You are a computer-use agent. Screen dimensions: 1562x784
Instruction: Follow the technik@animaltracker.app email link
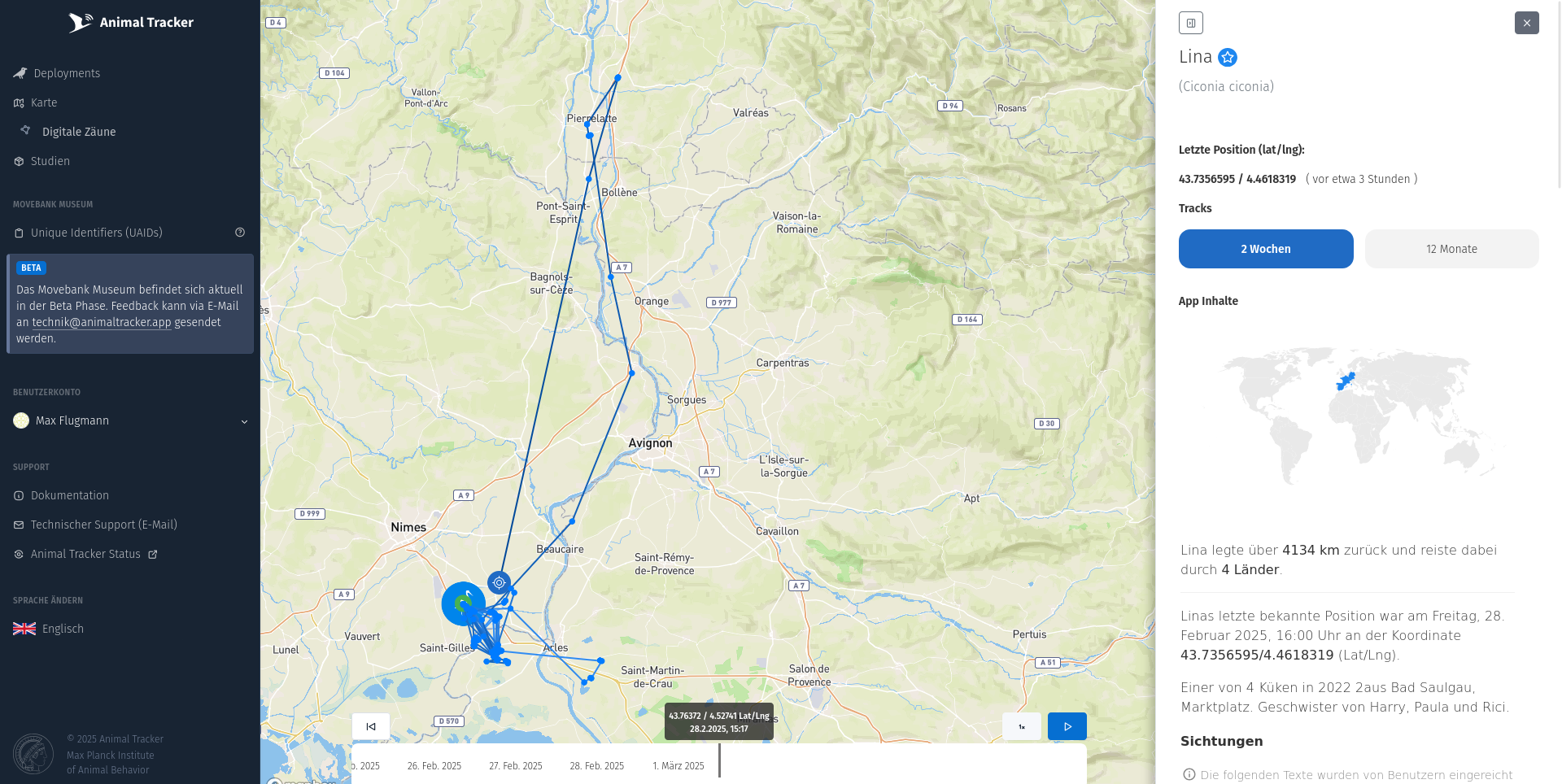click(x=102, y=322)
